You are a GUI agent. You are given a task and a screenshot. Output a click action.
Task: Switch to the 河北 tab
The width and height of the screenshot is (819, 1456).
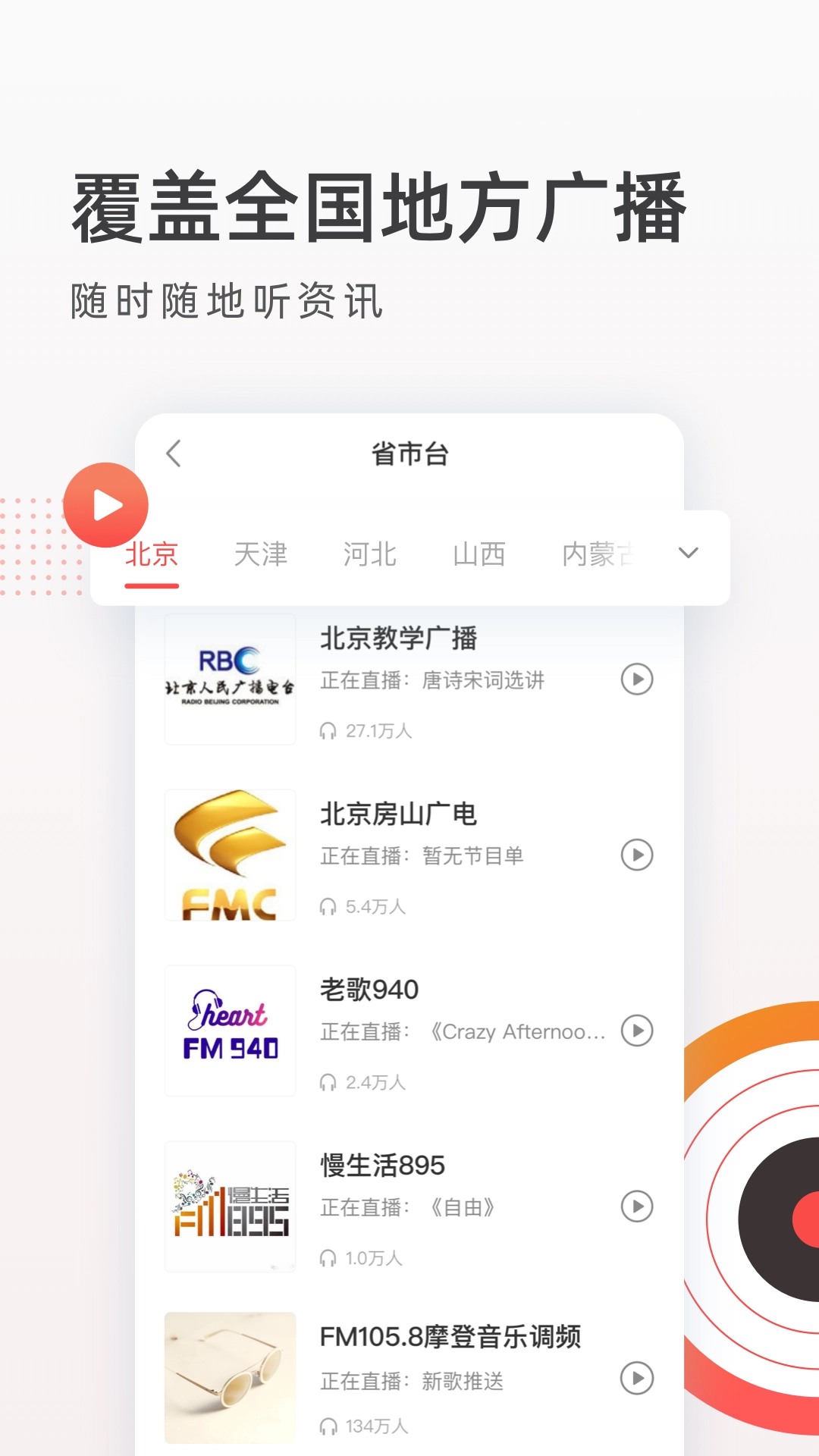click(369, 554)
